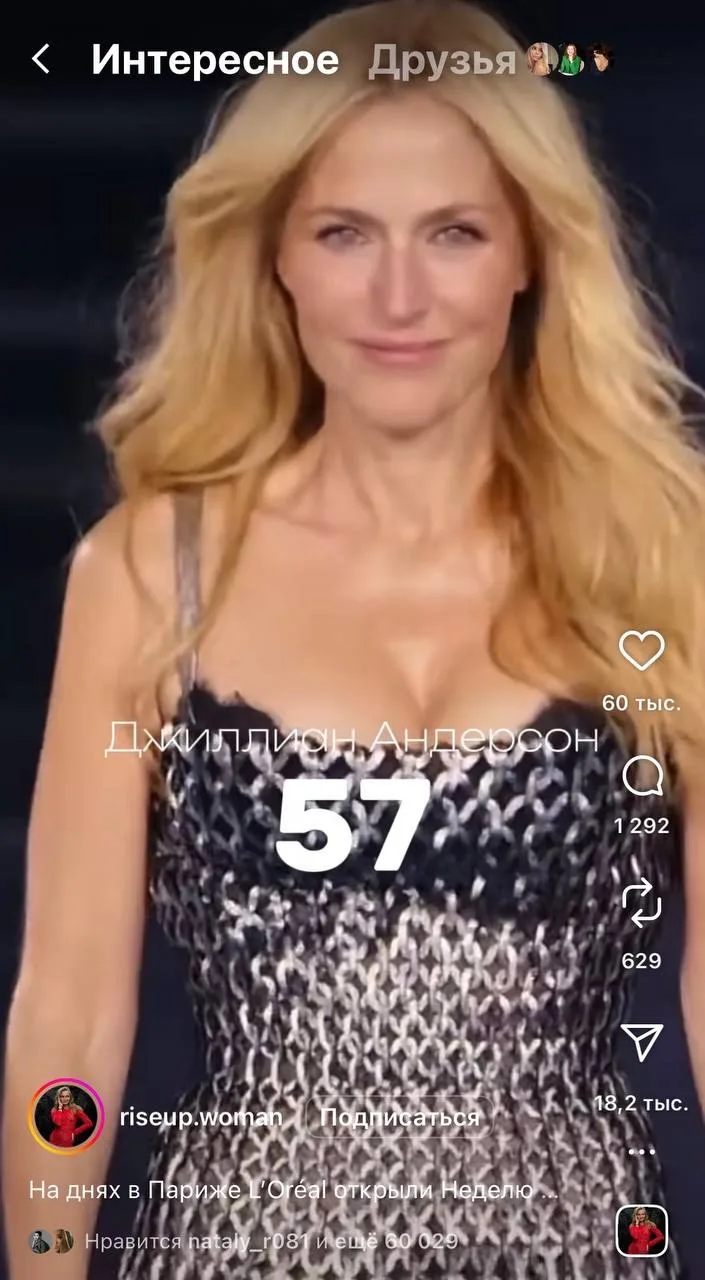This screenshot has width=705, height=1280.
Task: Open the three-dot overflow menu
Action: click(641, 1152)
